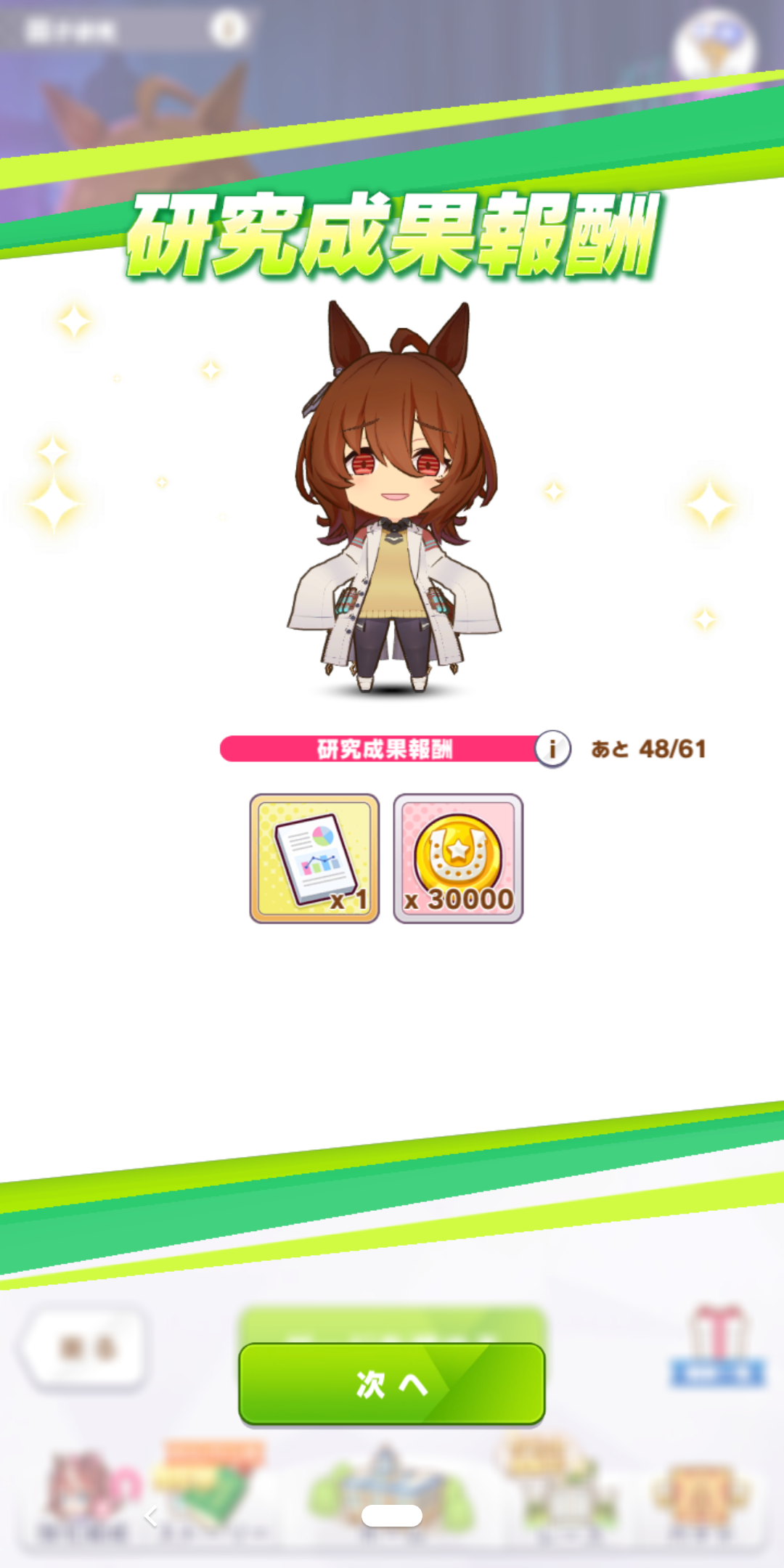
Task: Open the research reward info icon
Action: pyautogui.click(x=553, y=748)
